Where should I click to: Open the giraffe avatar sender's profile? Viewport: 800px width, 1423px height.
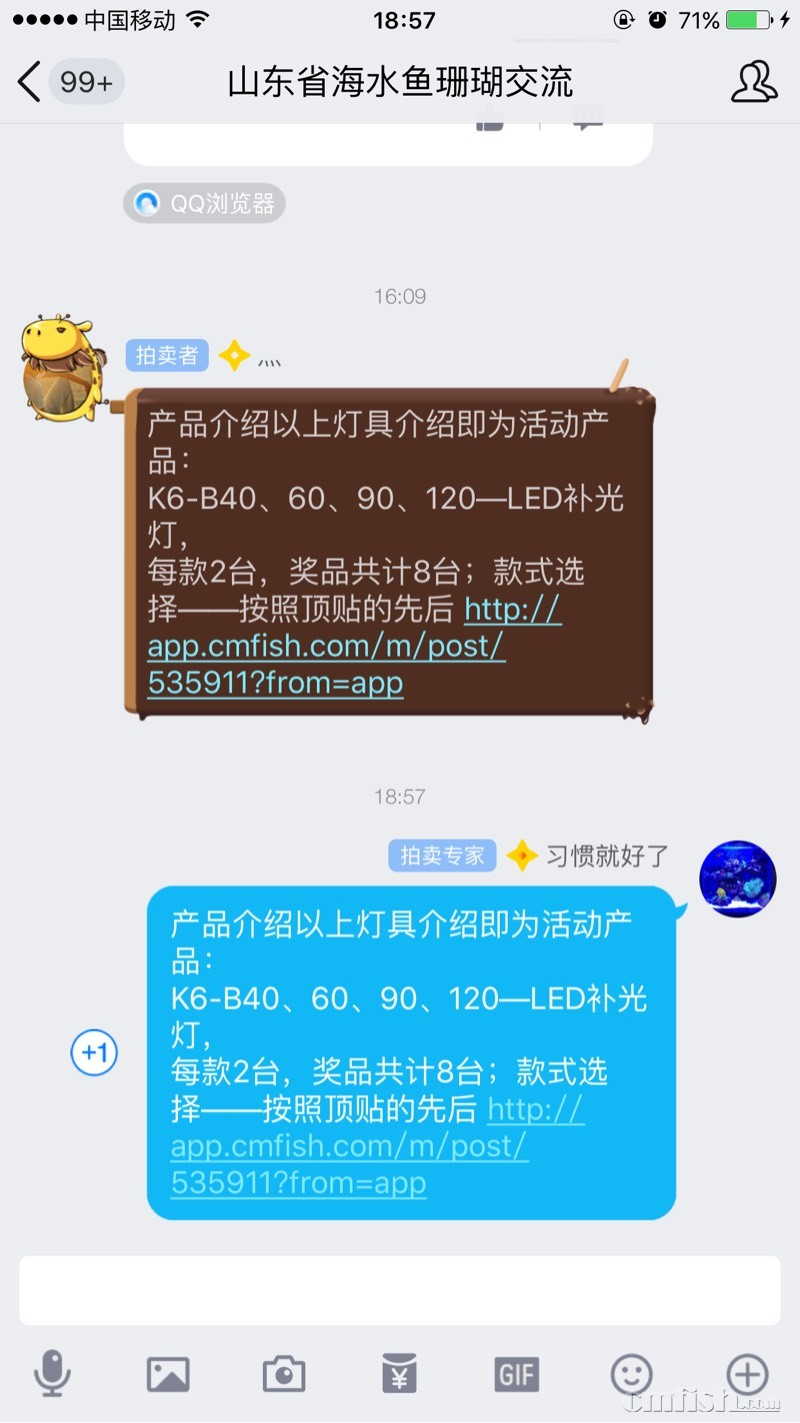coord(61,366)
